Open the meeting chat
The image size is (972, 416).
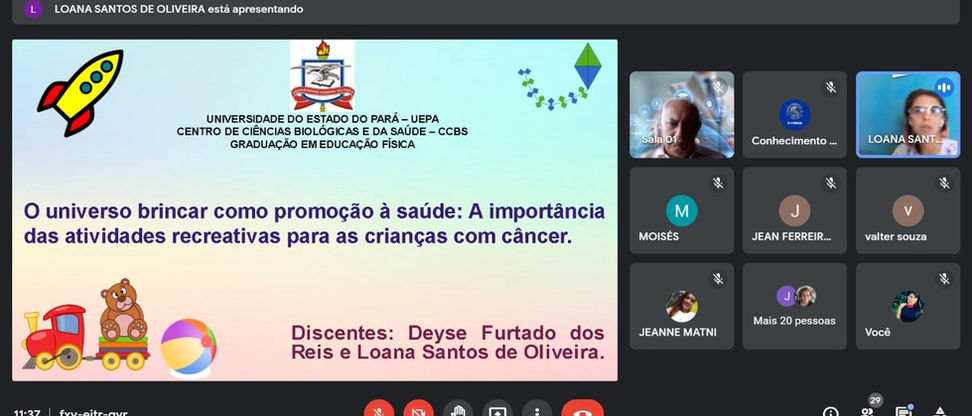(x=904, y=410)
